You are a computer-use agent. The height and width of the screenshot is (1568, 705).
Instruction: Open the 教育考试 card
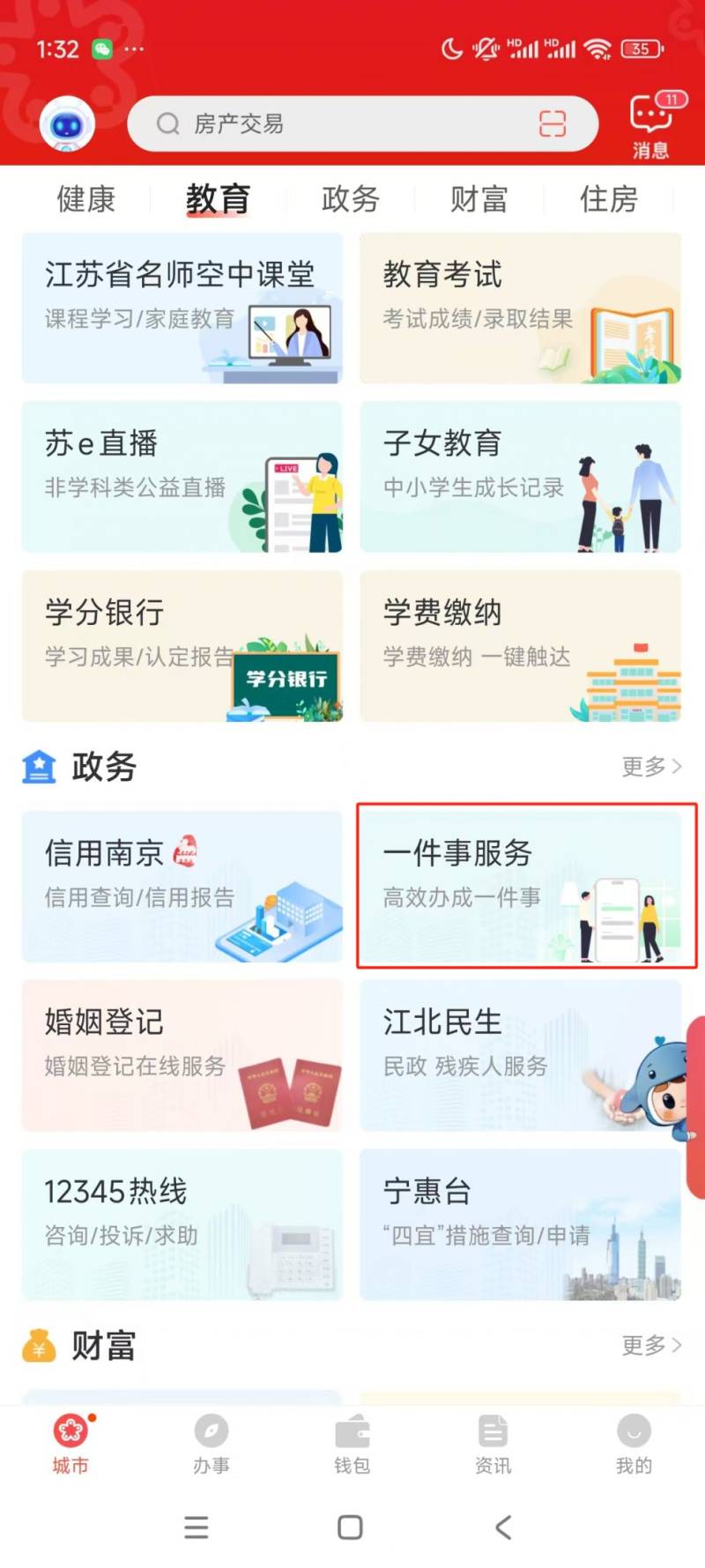pos(520,308)
